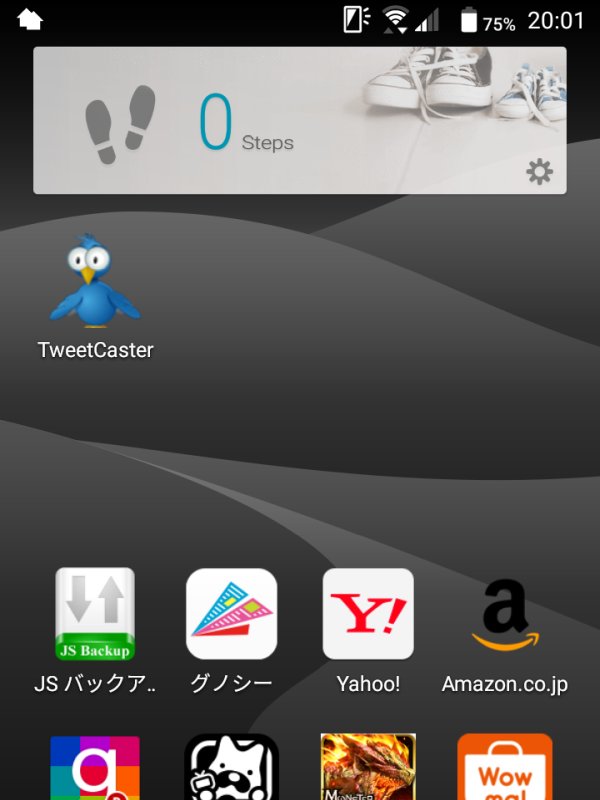Open the Monster game app icon
The width and height of the screenshot is (600, 800).
(x=368, y=768)
